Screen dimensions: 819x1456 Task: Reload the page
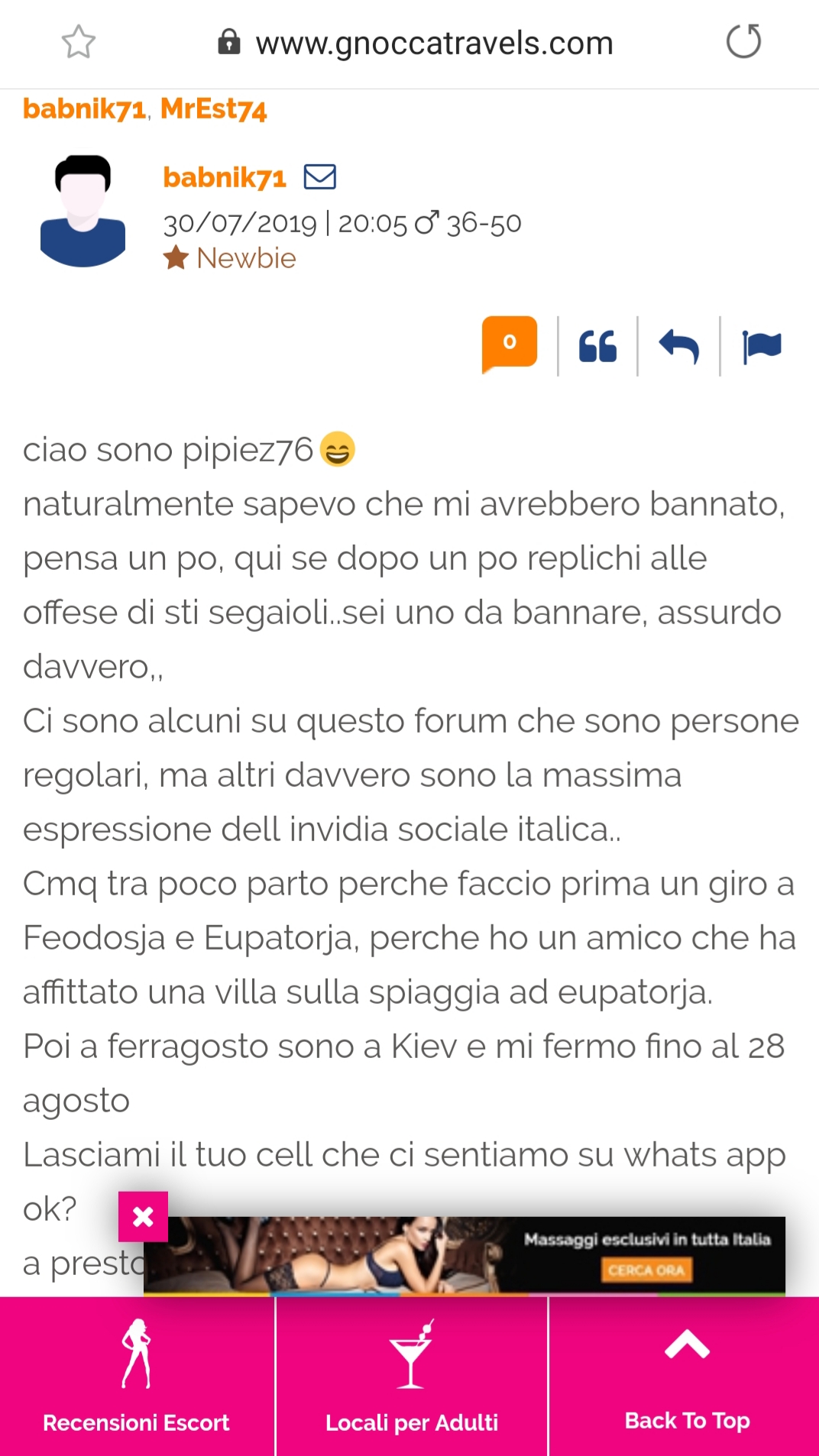pos(743,42)
